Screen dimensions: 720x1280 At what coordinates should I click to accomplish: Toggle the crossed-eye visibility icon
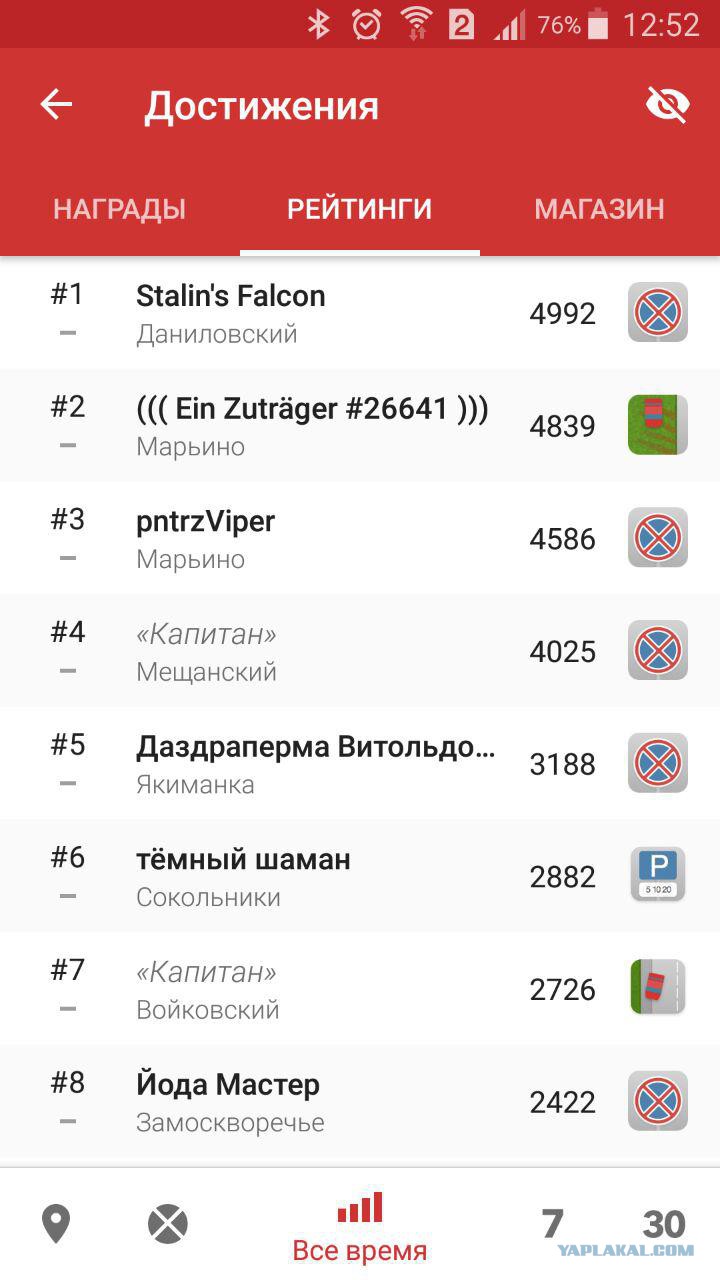(667, 104)
